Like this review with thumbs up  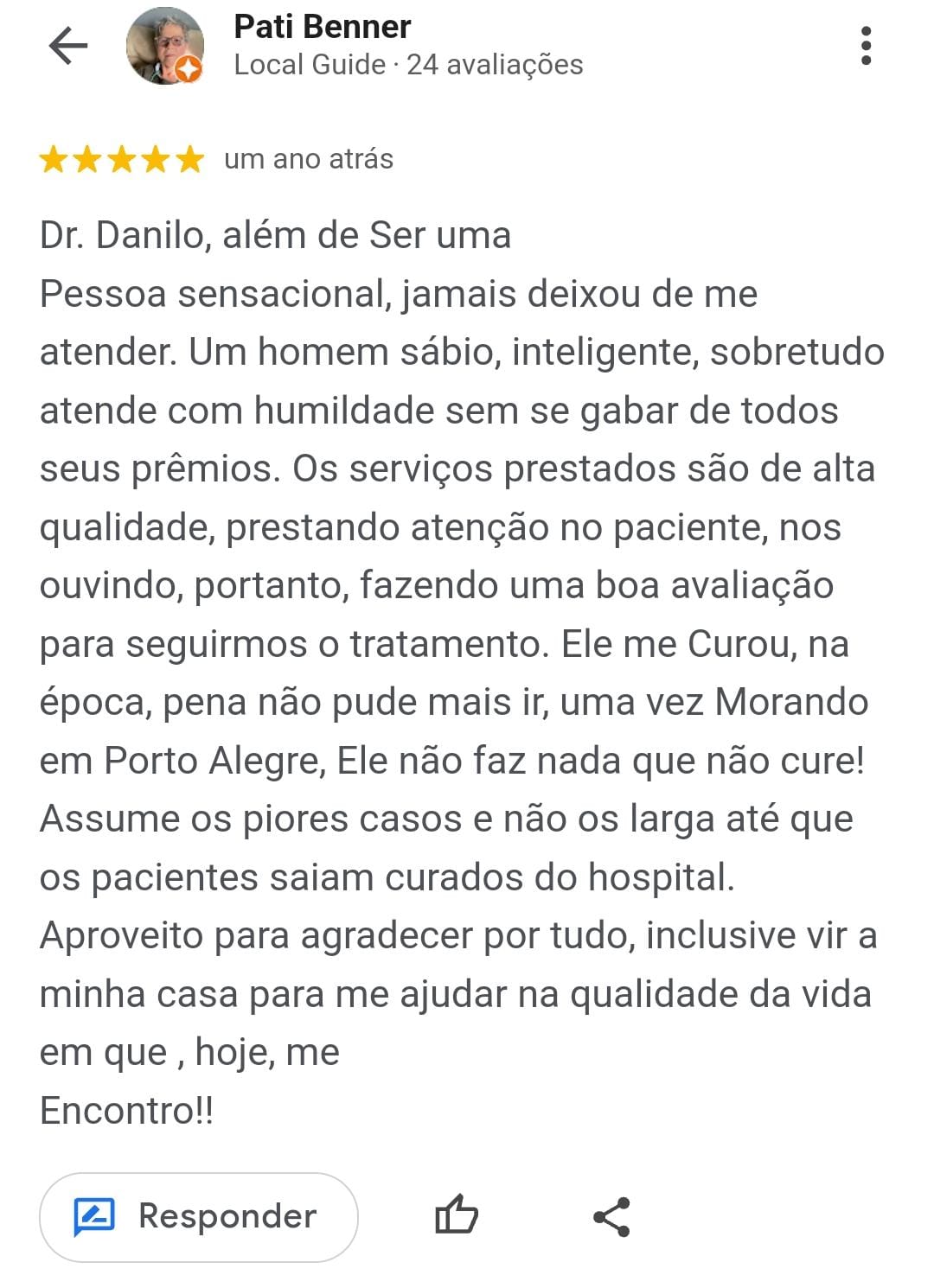pyautogui.click(x=456, y=1215)
